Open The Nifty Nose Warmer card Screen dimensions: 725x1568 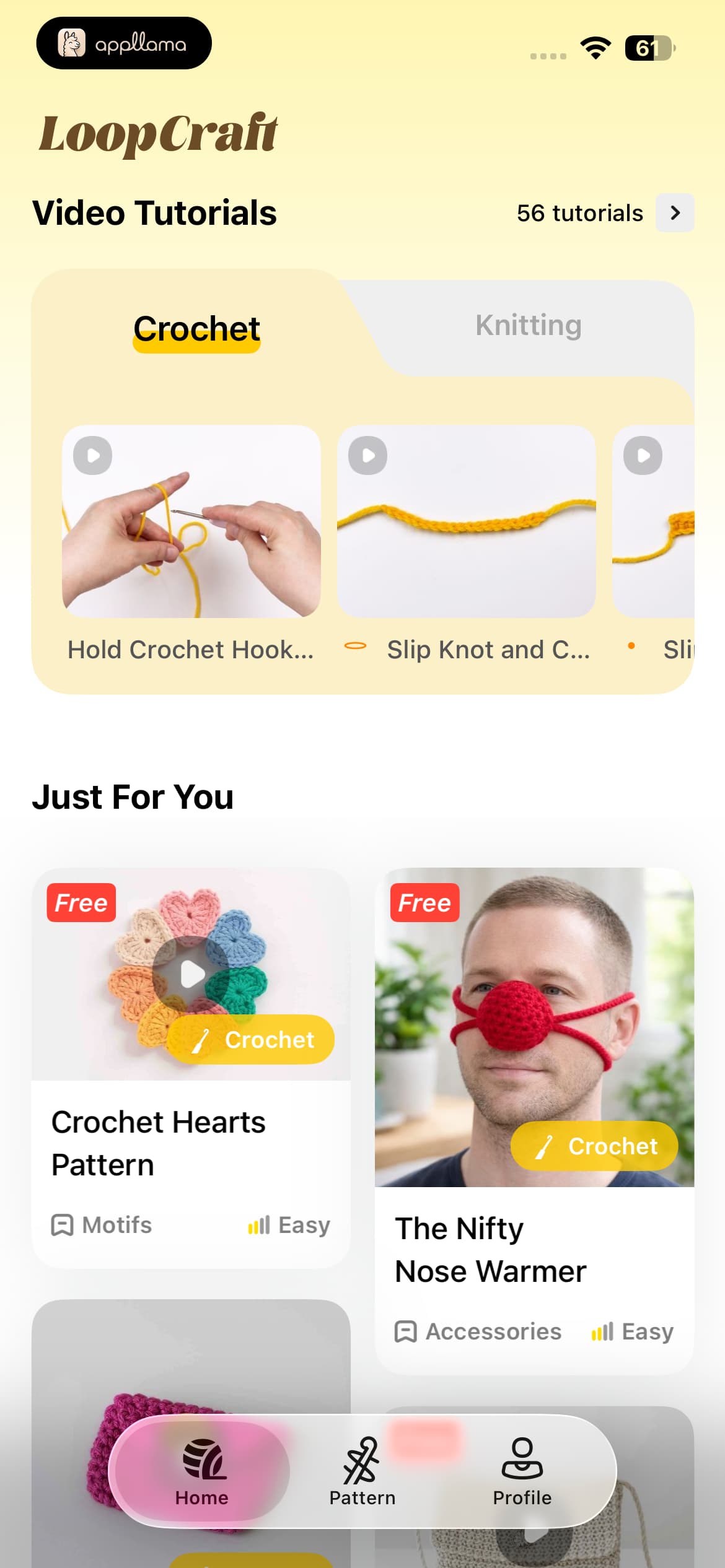(534, 1120)
